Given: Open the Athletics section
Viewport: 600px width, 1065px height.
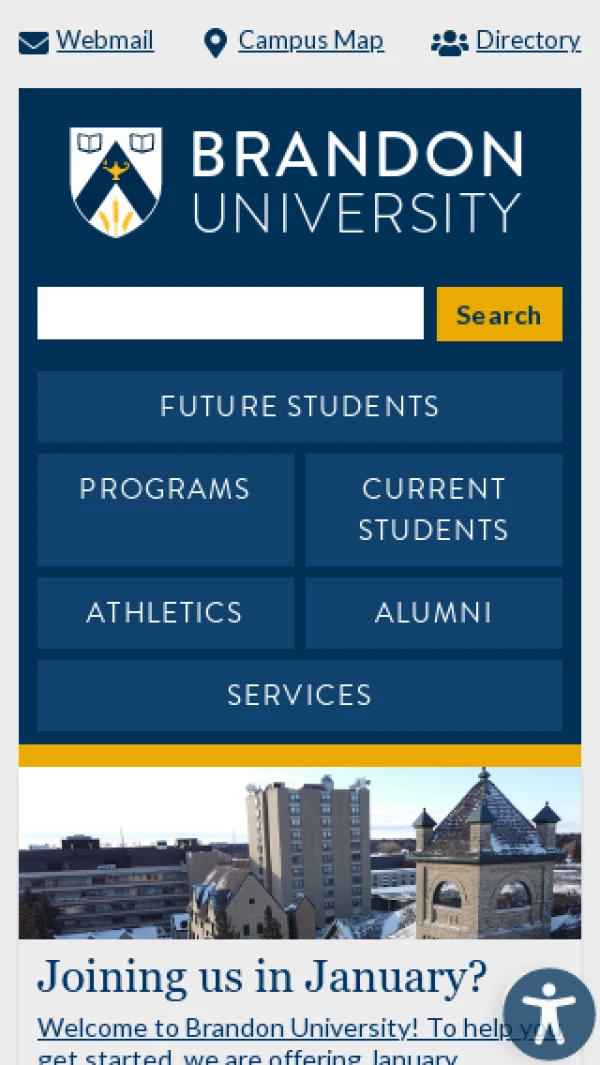Looking at the screenshot, I should (x=165, y=612).
